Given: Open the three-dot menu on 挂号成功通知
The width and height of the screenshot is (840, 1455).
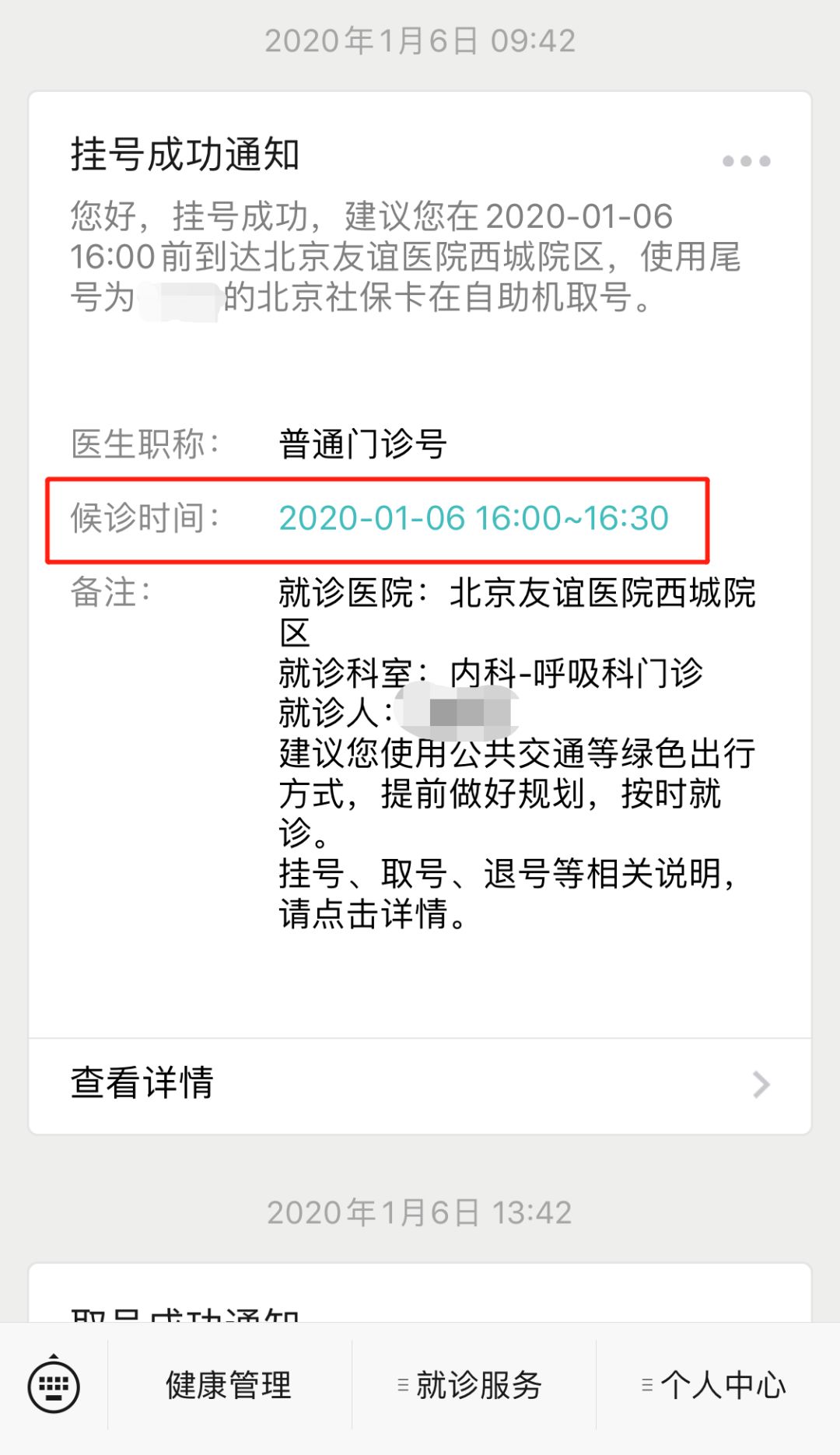Looking at the screenshot, I should (x=746, y=161).
